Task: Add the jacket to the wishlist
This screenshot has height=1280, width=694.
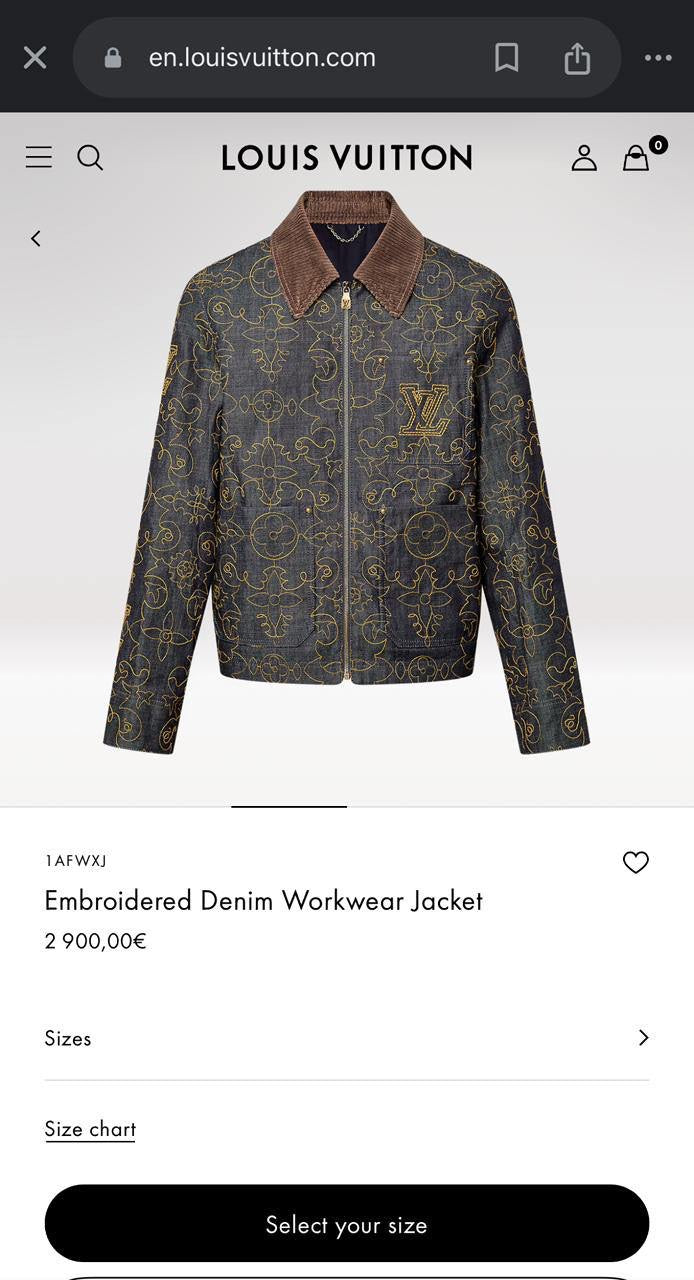Action: click(635, 862)
